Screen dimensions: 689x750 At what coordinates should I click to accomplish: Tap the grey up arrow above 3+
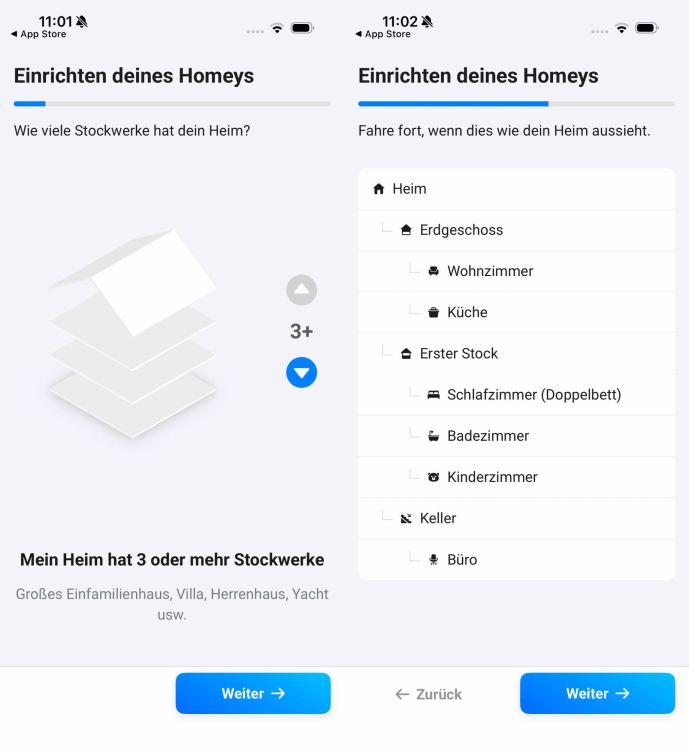[x=301, y=290]
